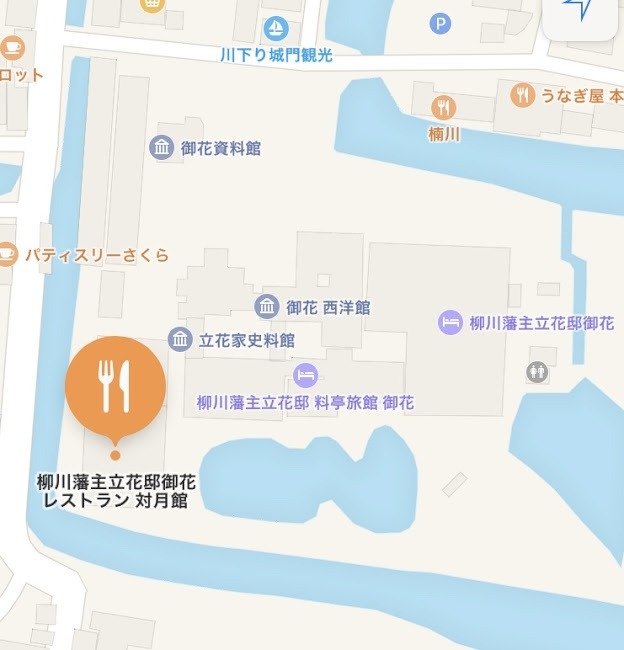Image resolution: width=624 pixels, height=650 pixels.
Task: Tap the 楠川 restaurant marker
Action: point(444,107)
